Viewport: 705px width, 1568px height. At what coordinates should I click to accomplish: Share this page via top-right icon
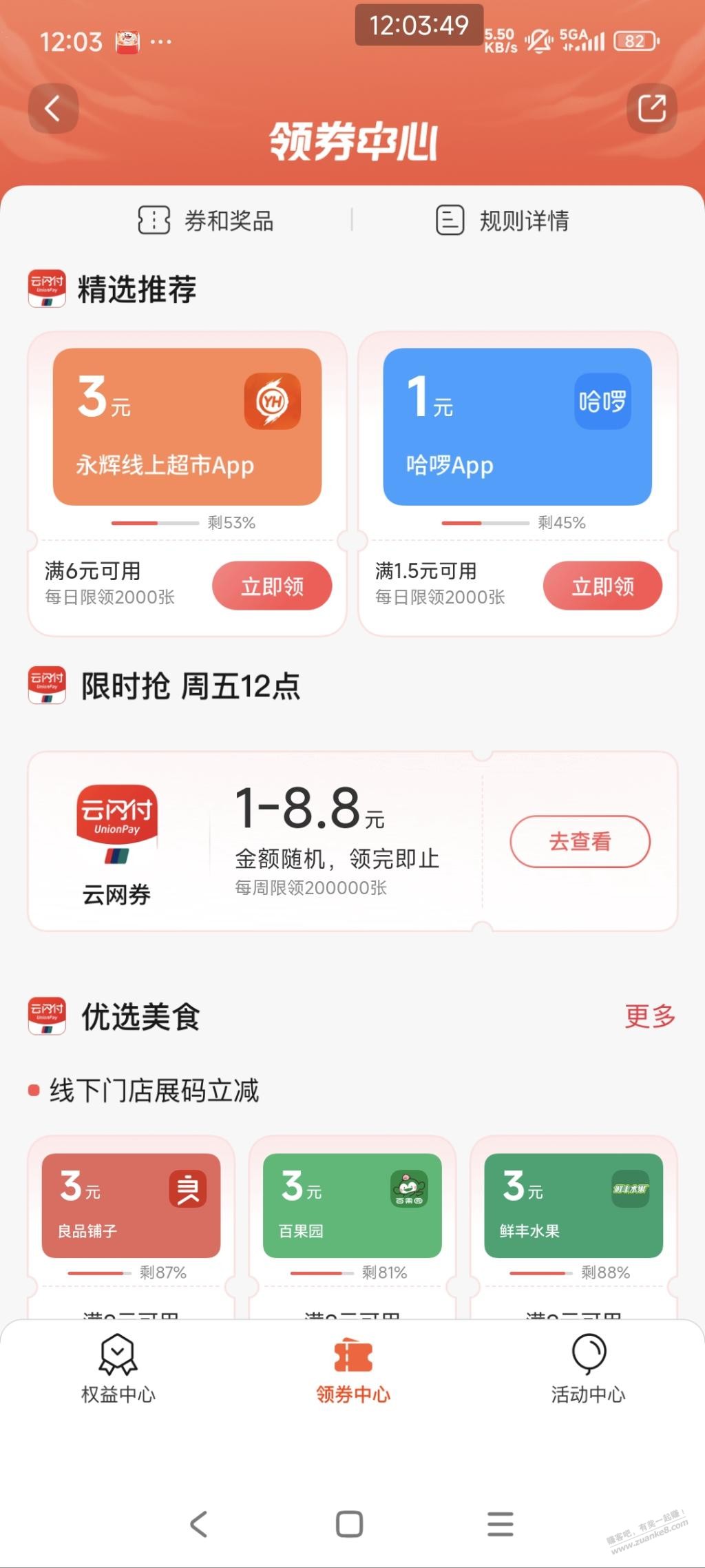click(x=651, y=109)
